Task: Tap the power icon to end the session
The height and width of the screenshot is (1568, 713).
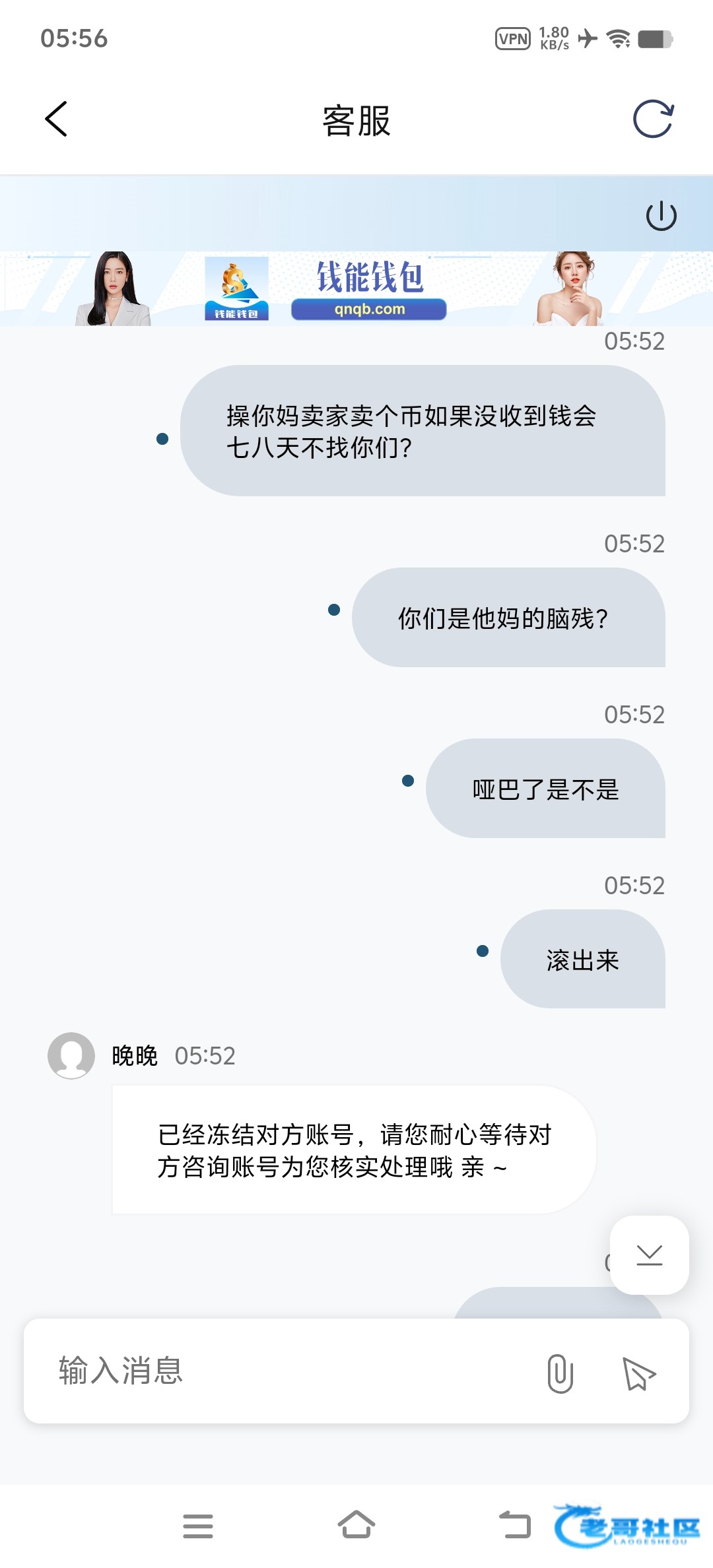Action: (661, 216)
